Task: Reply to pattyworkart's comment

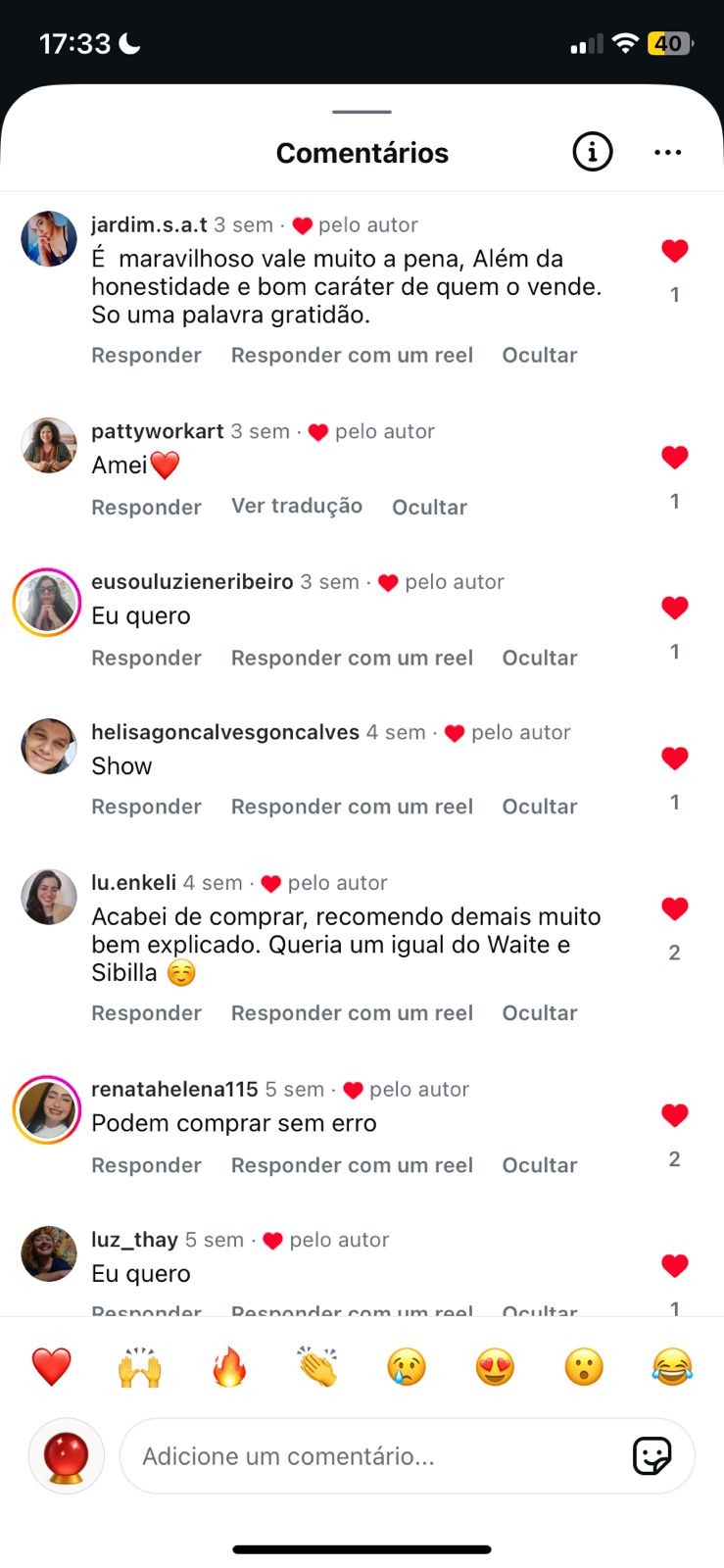Action: [x=146, y=507]
